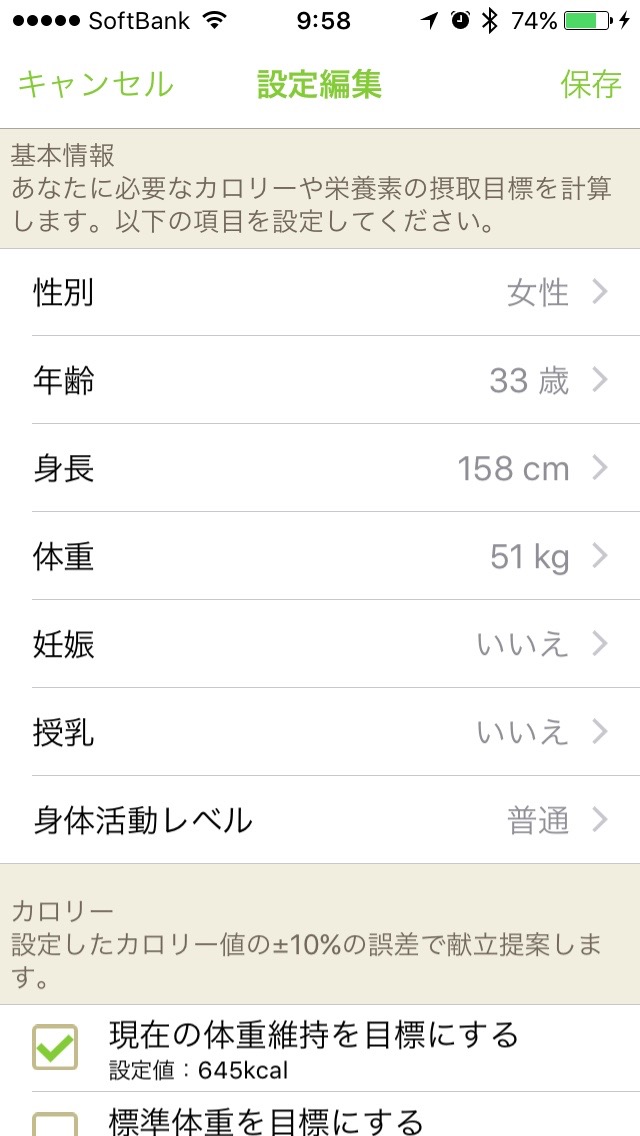Screen dimensions: 640x1136
Task: Edit the 年齢 age setting
Action: click(320, 380)
